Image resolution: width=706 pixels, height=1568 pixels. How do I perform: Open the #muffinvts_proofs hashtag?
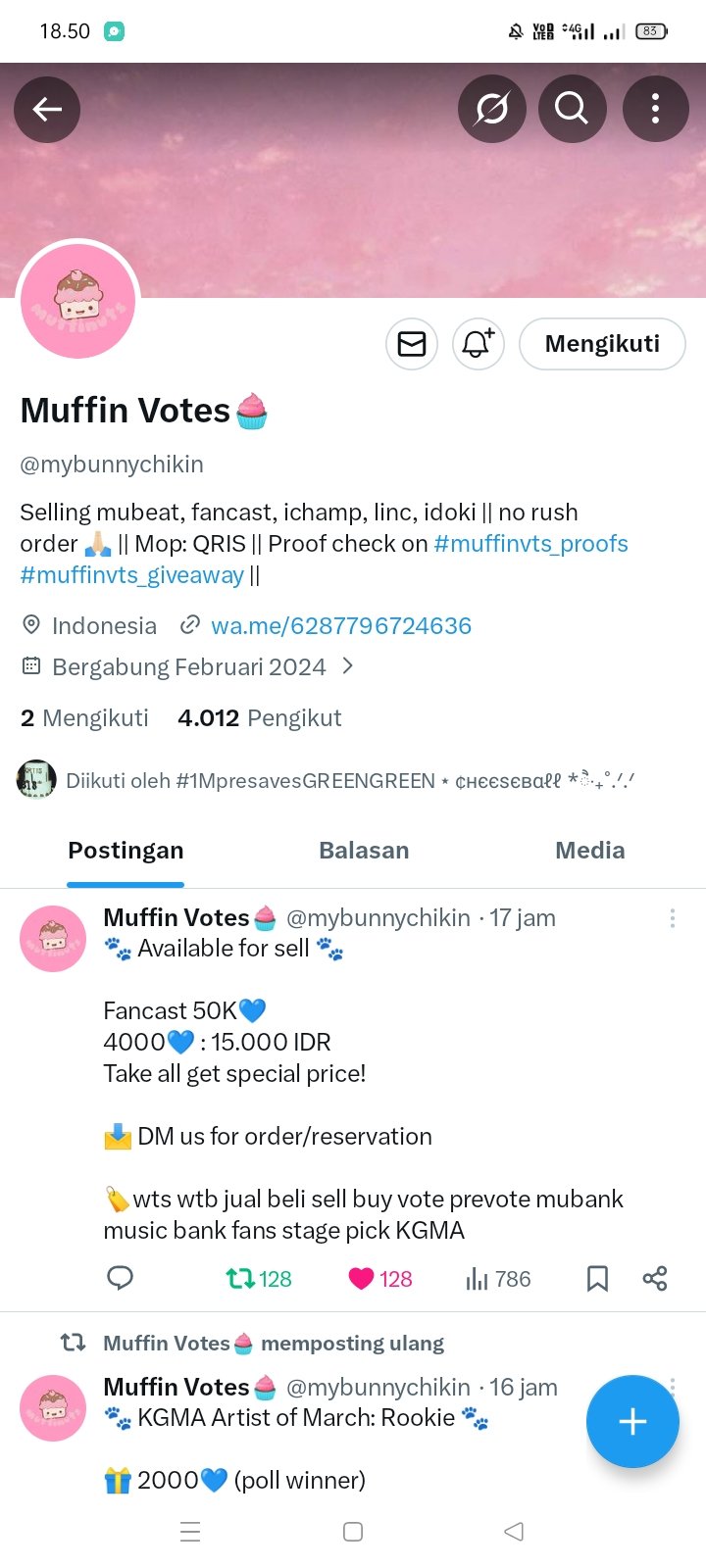pyautogui.click(x=530, y=544)
